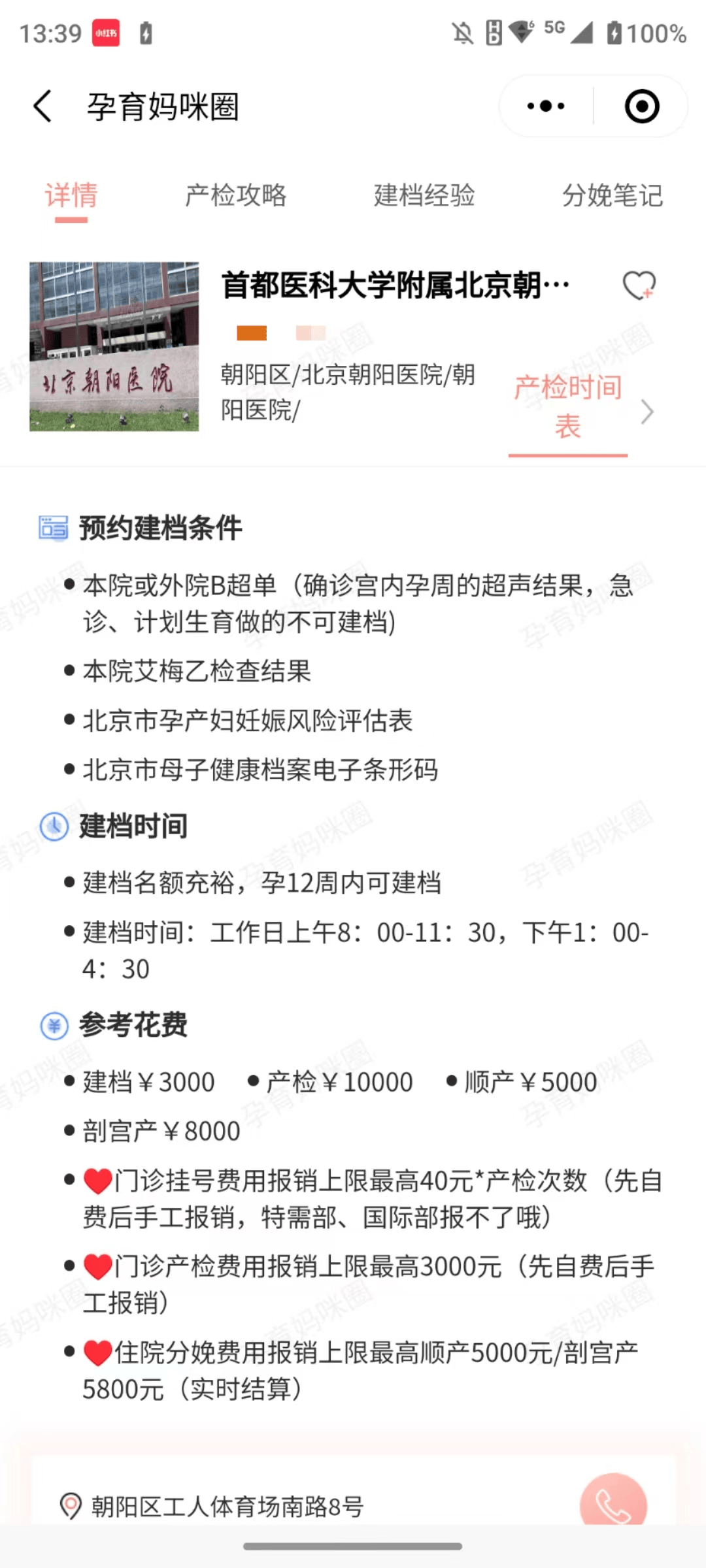The height and width of the screenshot is (1568, 706).
Task: Open the address 朝阳区工人体育场南路8号
Action: pos(227,1507)
